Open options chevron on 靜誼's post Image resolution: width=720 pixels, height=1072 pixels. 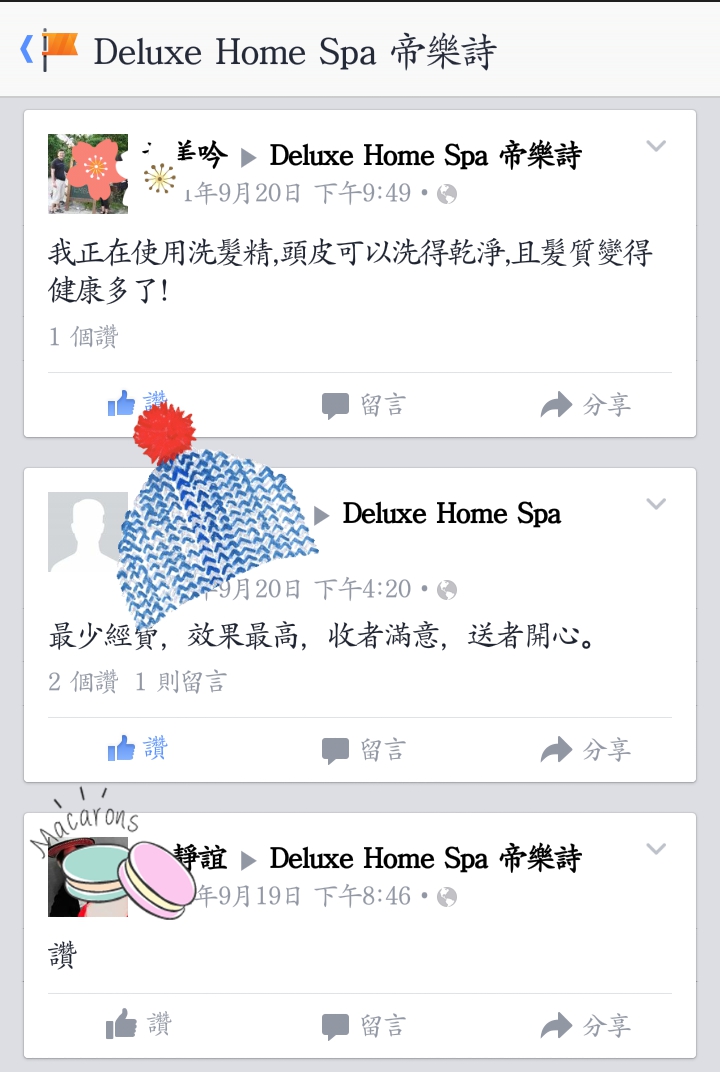[x=656, y=849]
